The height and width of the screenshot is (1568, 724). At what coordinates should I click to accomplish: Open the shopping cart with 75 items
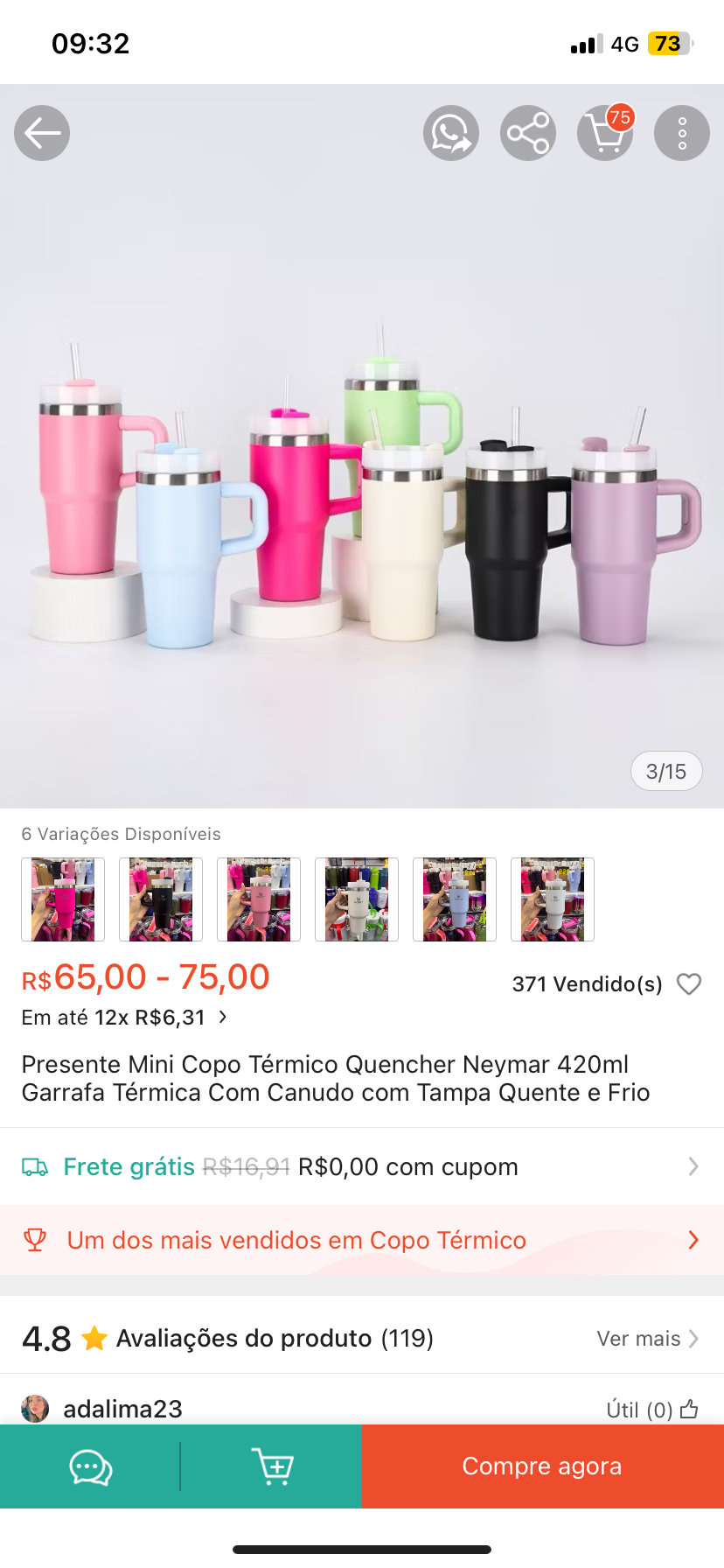[x=605, y=133]
